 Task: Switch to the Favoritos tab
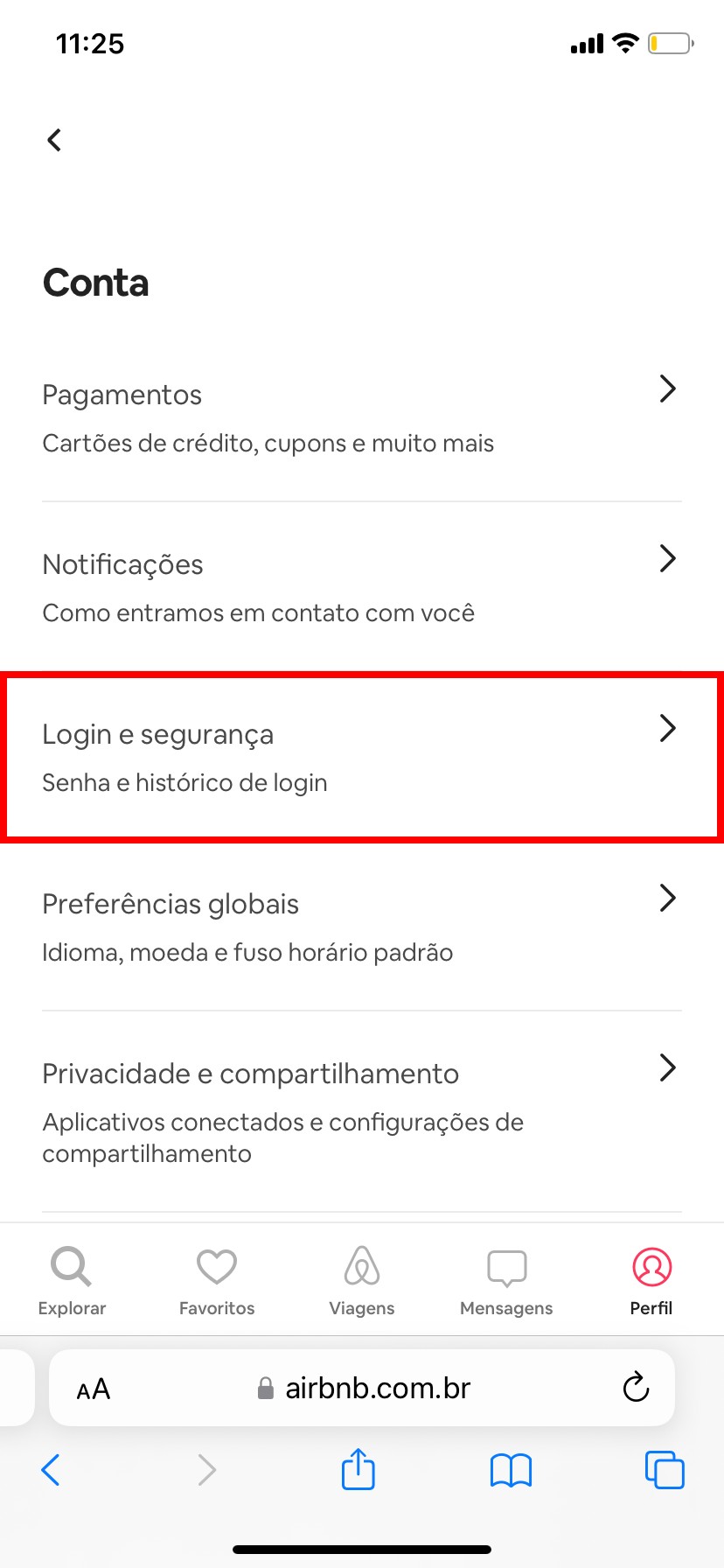(x=217, y=1282)
